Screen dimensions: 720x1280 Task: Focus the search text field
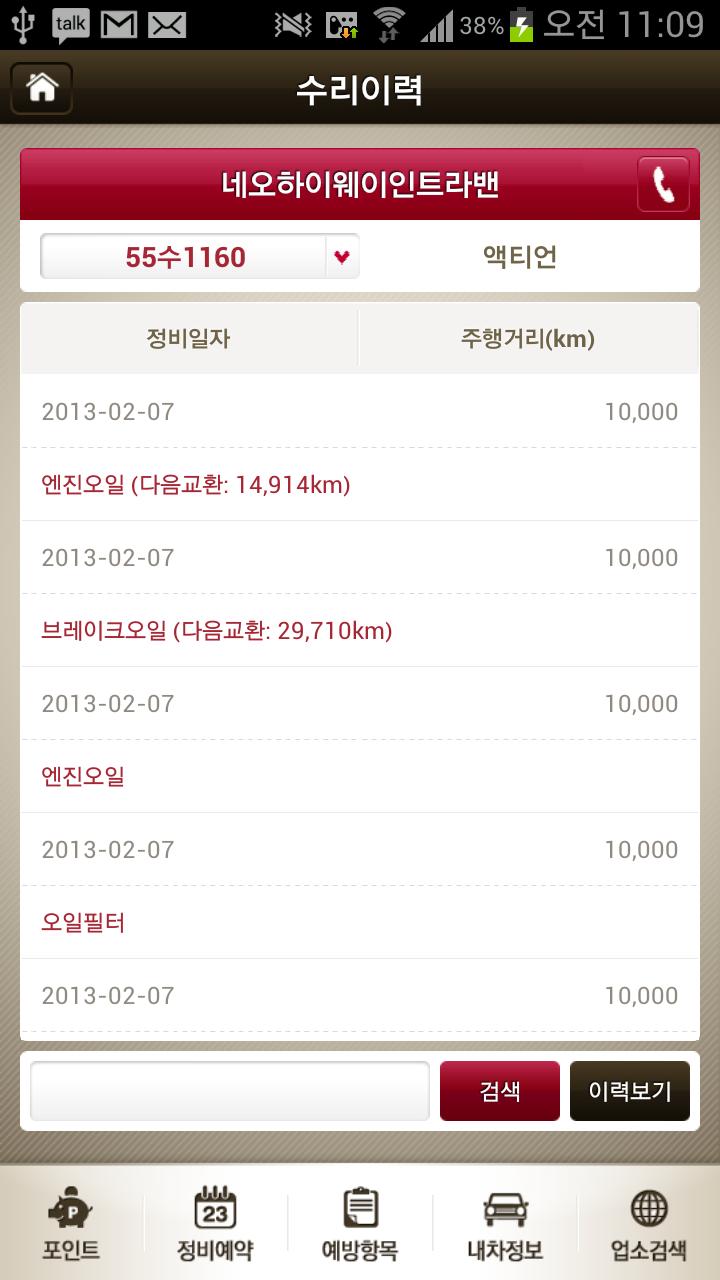[x=230, y=1091]
